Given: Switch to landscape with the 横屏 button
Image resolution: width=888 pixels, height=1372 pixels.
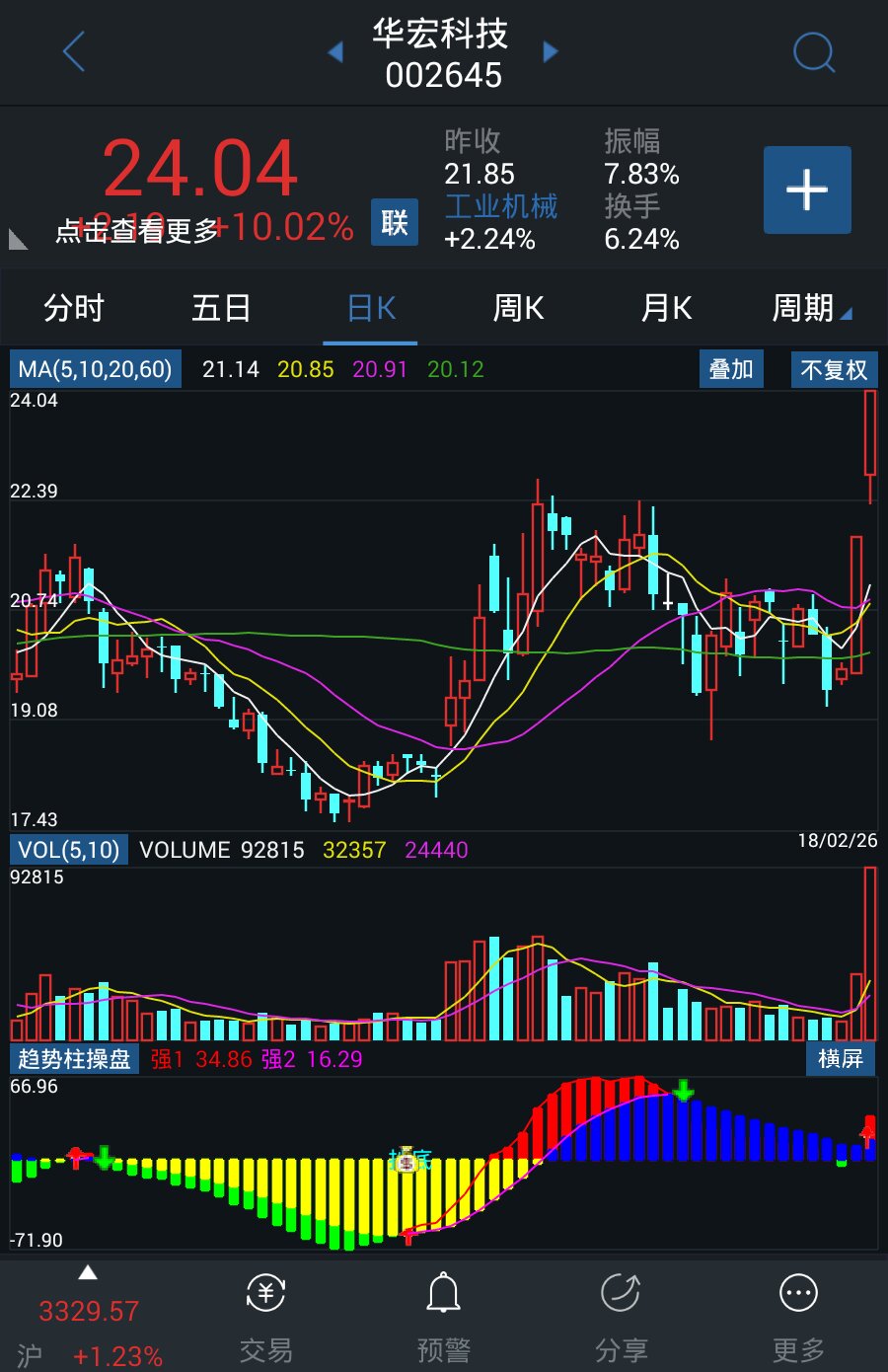Looking at the screenshot, I should click(841, 1059).
